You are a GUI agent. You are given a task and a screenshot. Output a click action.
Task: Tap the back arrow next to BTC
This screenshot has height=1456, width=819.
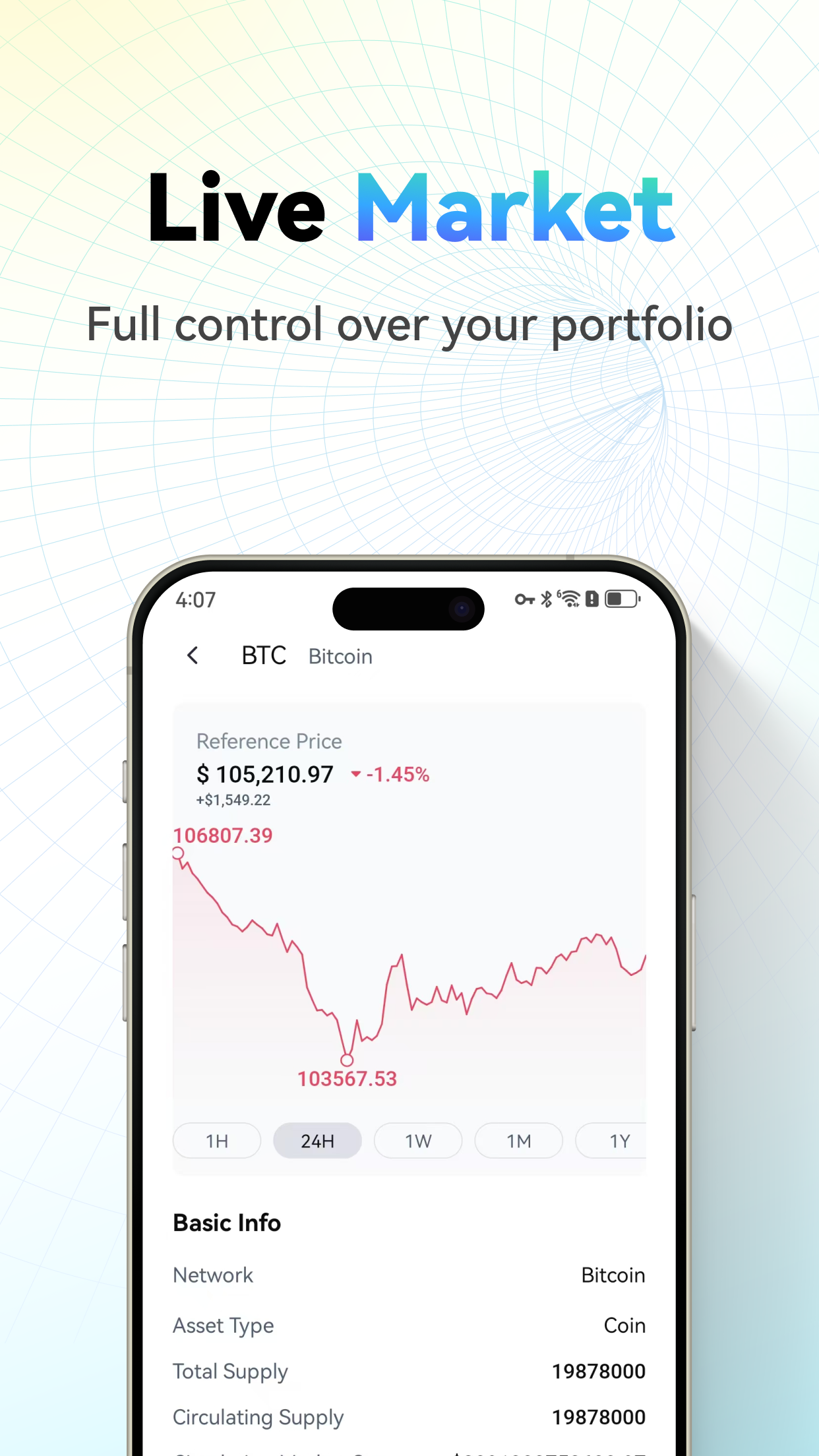(193, 655)
